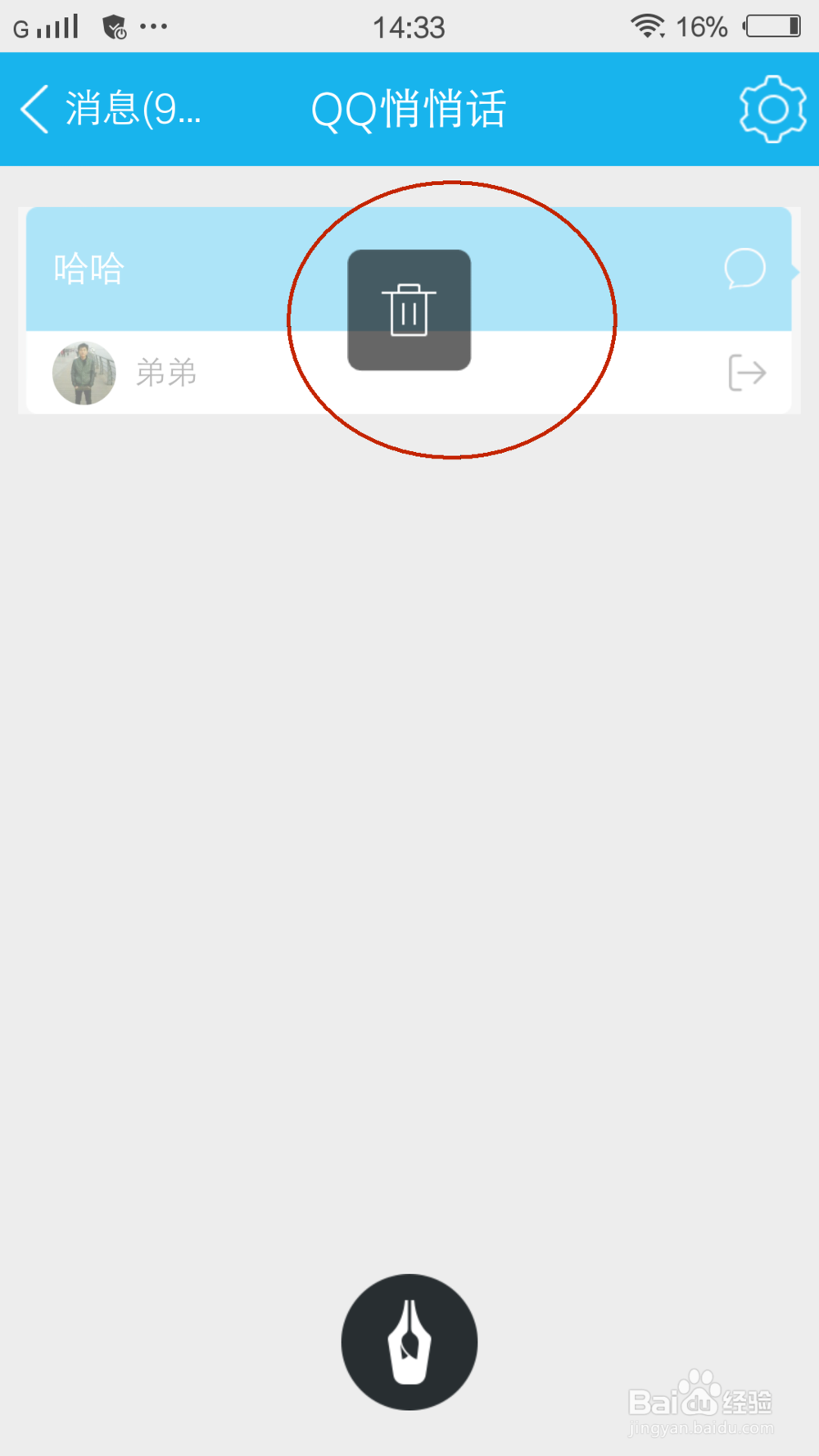Expand the chevron arrow on the 哈哈 banner
This screenshot has width=819, height=1456.
[x=796, y=270]
